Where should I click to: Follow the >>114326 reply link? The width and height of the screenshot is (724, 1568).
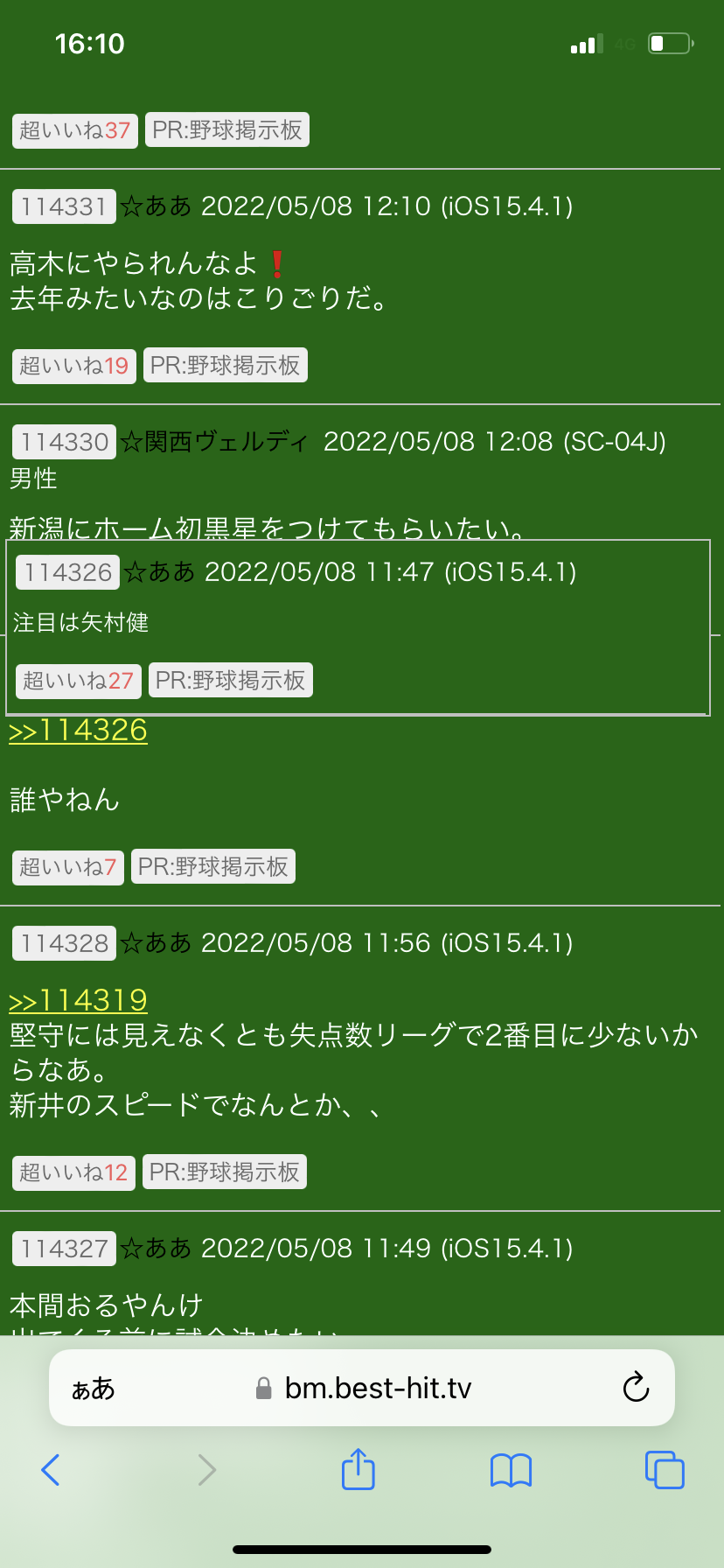(x=78, y=731)
